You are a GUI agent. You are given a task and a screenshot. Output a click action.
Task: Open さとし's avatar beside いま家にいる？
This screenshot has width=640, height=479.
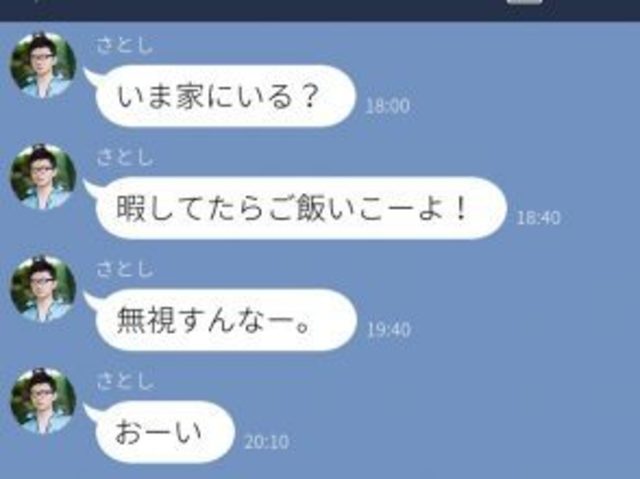43,66
